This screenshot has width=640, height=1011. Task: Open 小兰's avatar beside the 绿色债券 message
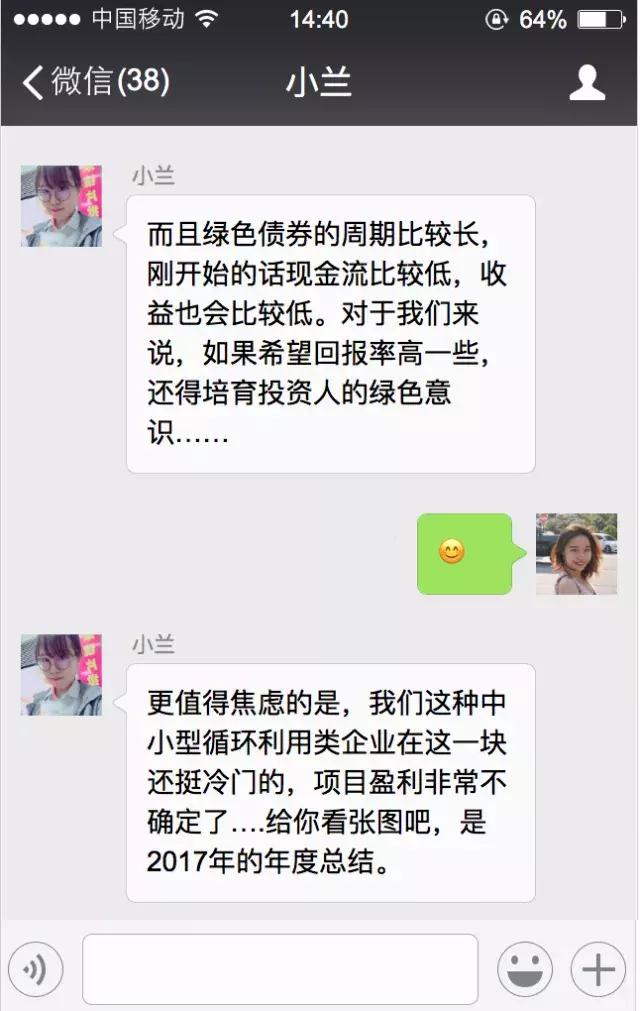[x=61, y=206]
